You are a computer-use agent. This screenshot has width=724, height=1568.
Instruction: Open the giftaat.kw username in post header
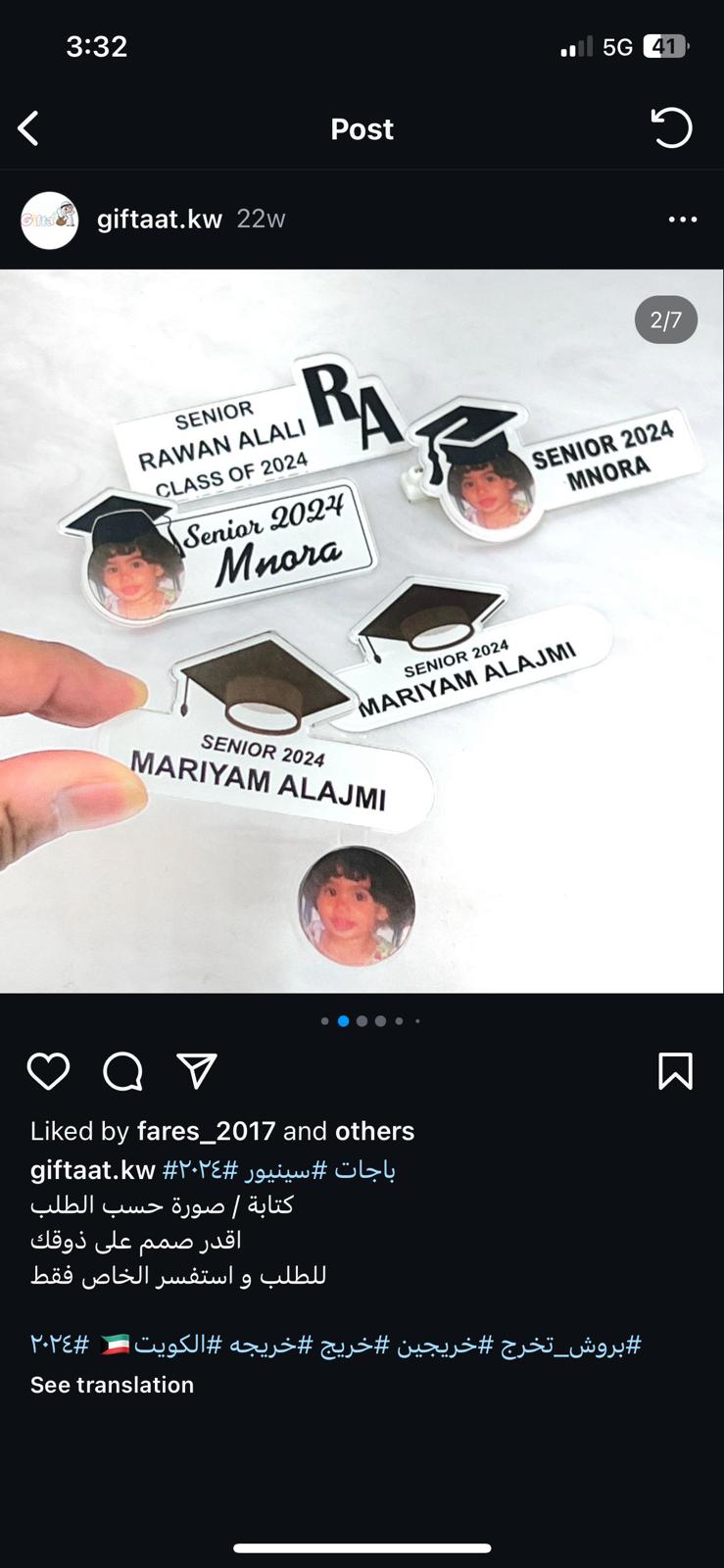160,219
